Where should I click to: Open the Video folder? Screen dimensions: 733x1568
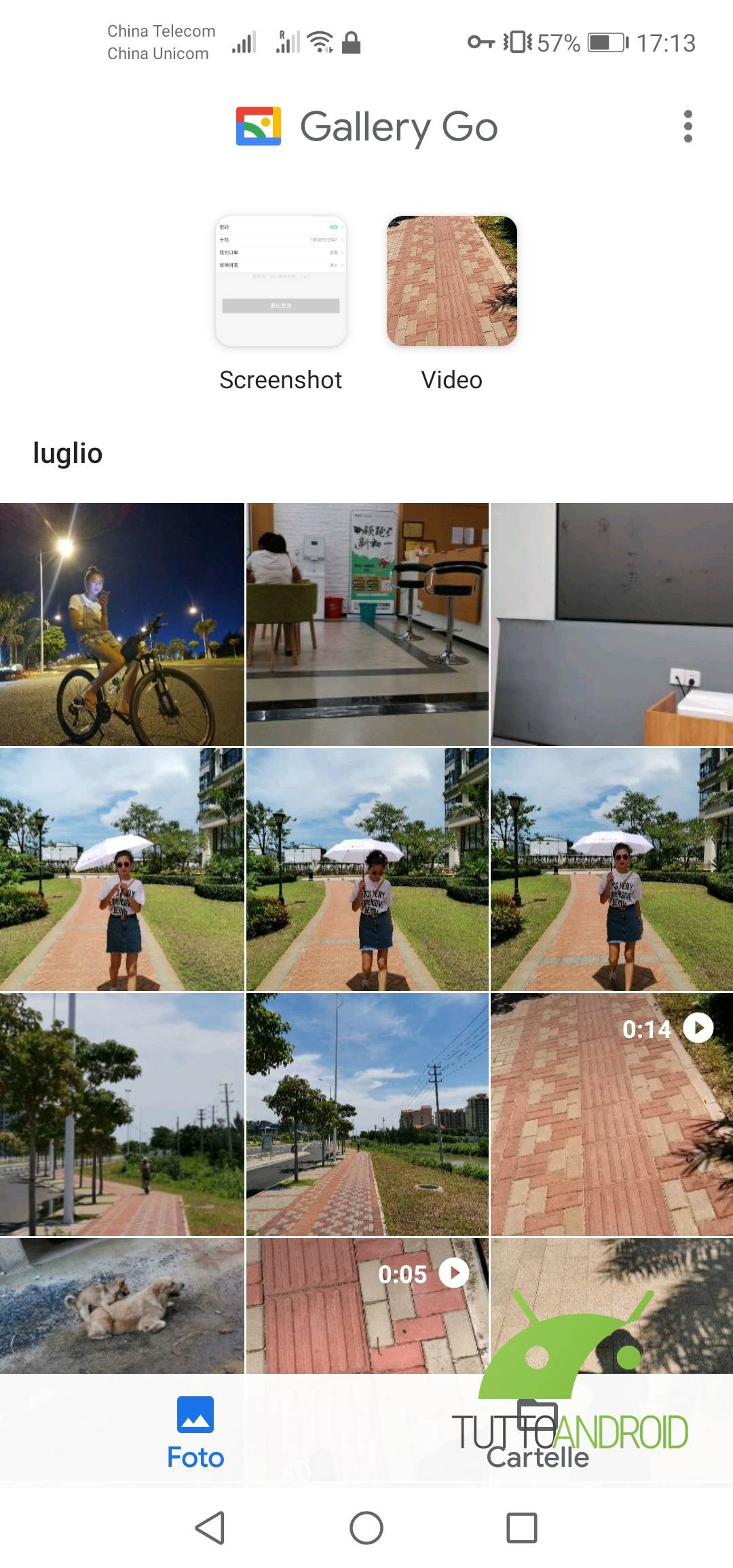pos(452,281)
